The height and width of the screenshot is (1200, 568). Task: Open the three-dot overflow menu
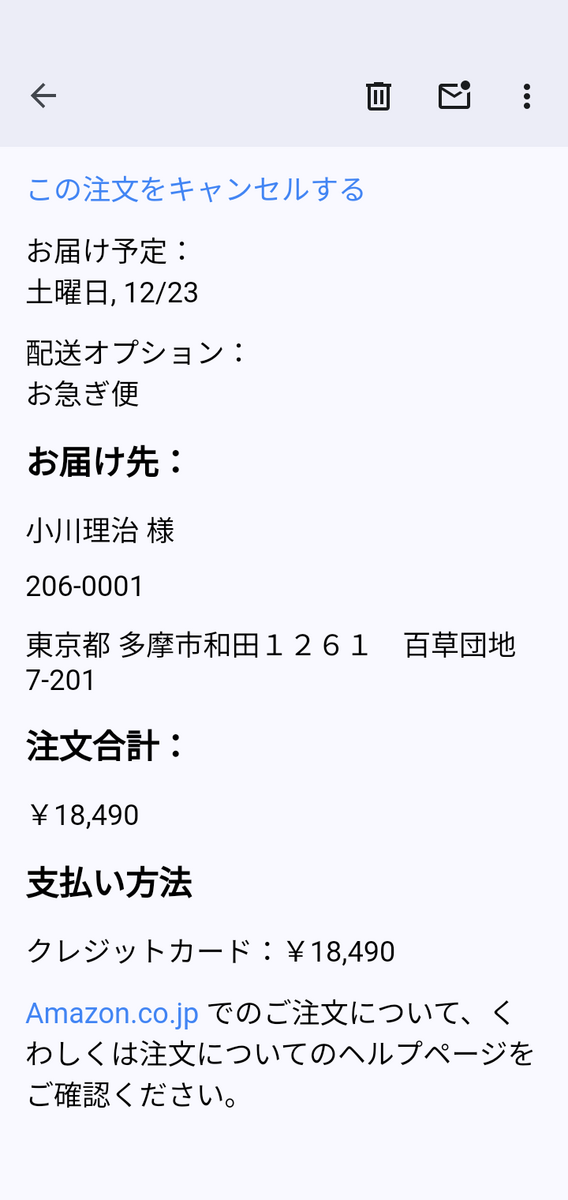pyautogui.click(x=527, y=96)
